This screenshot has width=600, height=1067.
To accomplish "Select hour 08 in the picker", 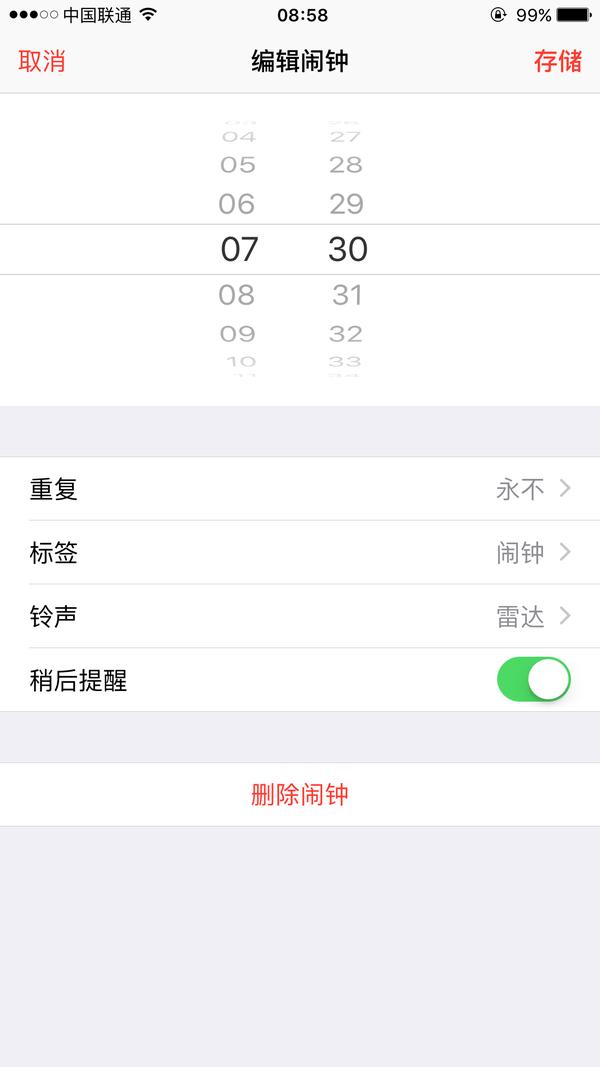I will coord(237,295).
